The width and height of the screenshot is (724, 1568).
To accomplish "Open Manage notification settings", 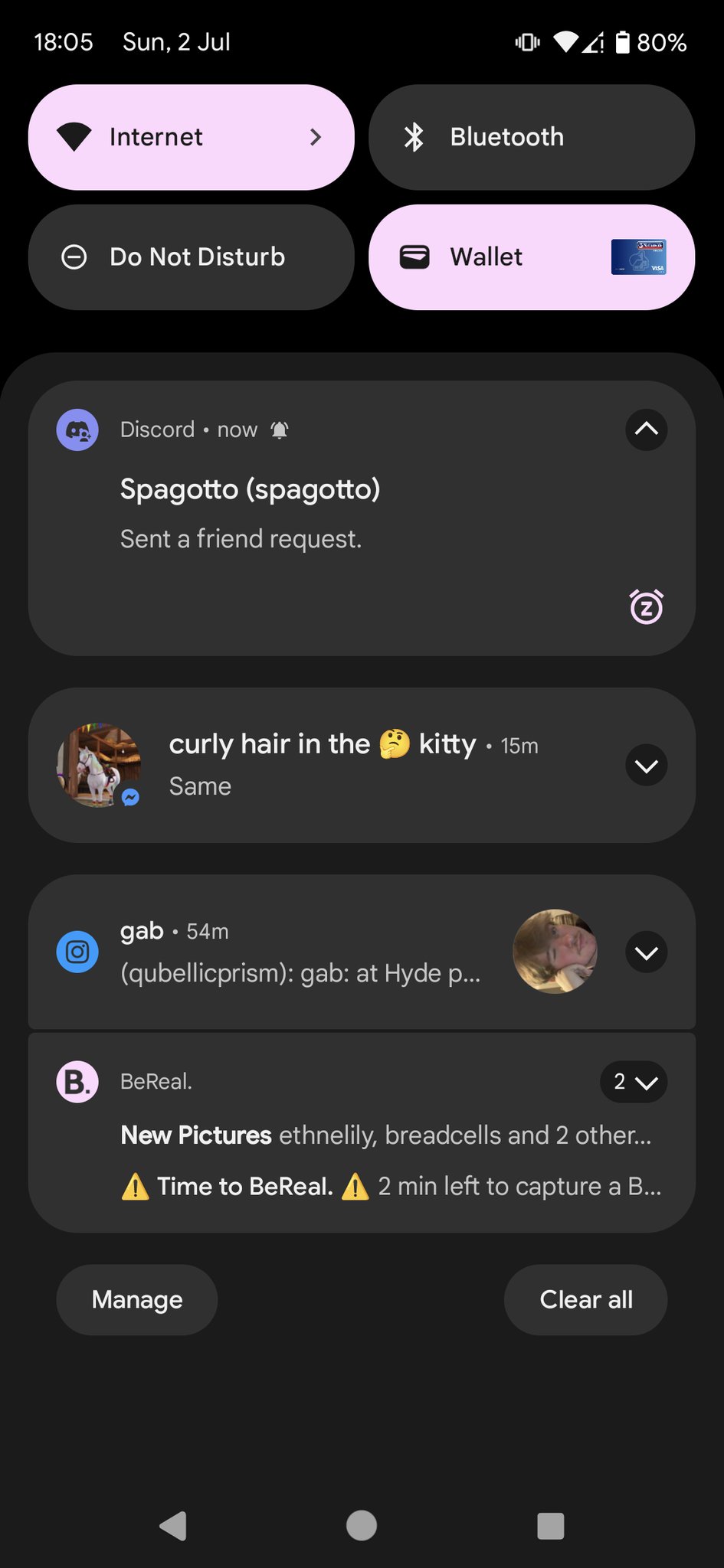I will [137, 1300].
